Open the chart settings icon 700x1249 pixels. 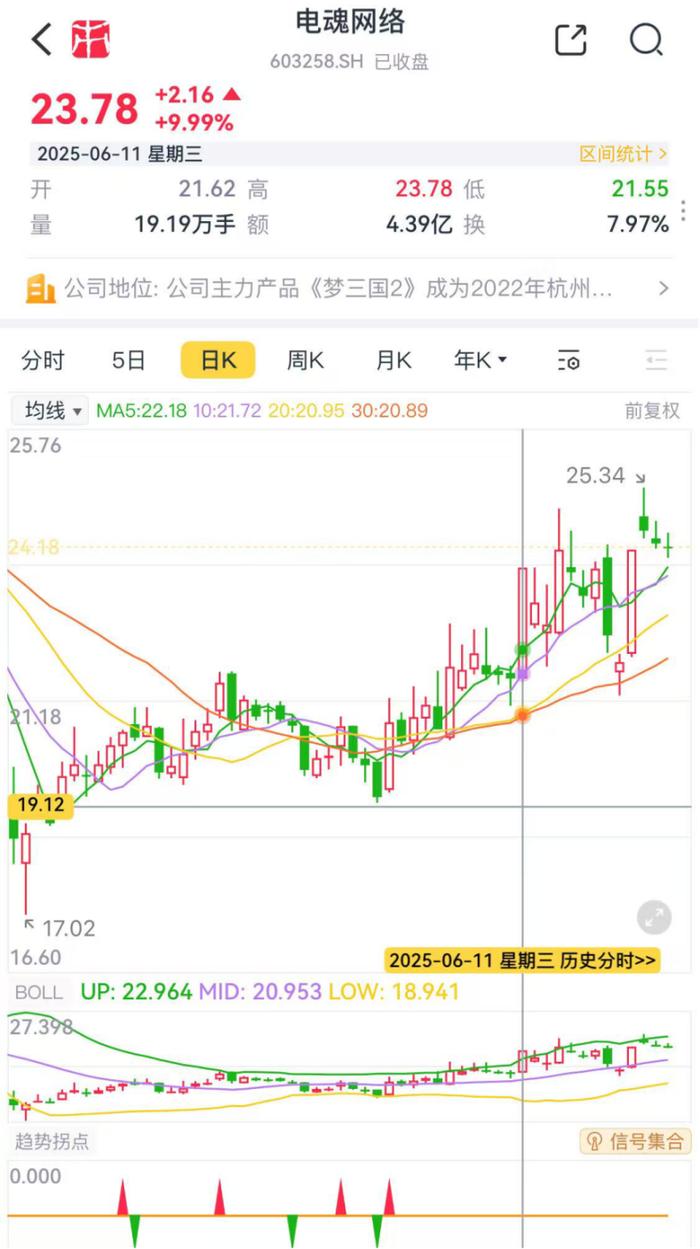569,361
